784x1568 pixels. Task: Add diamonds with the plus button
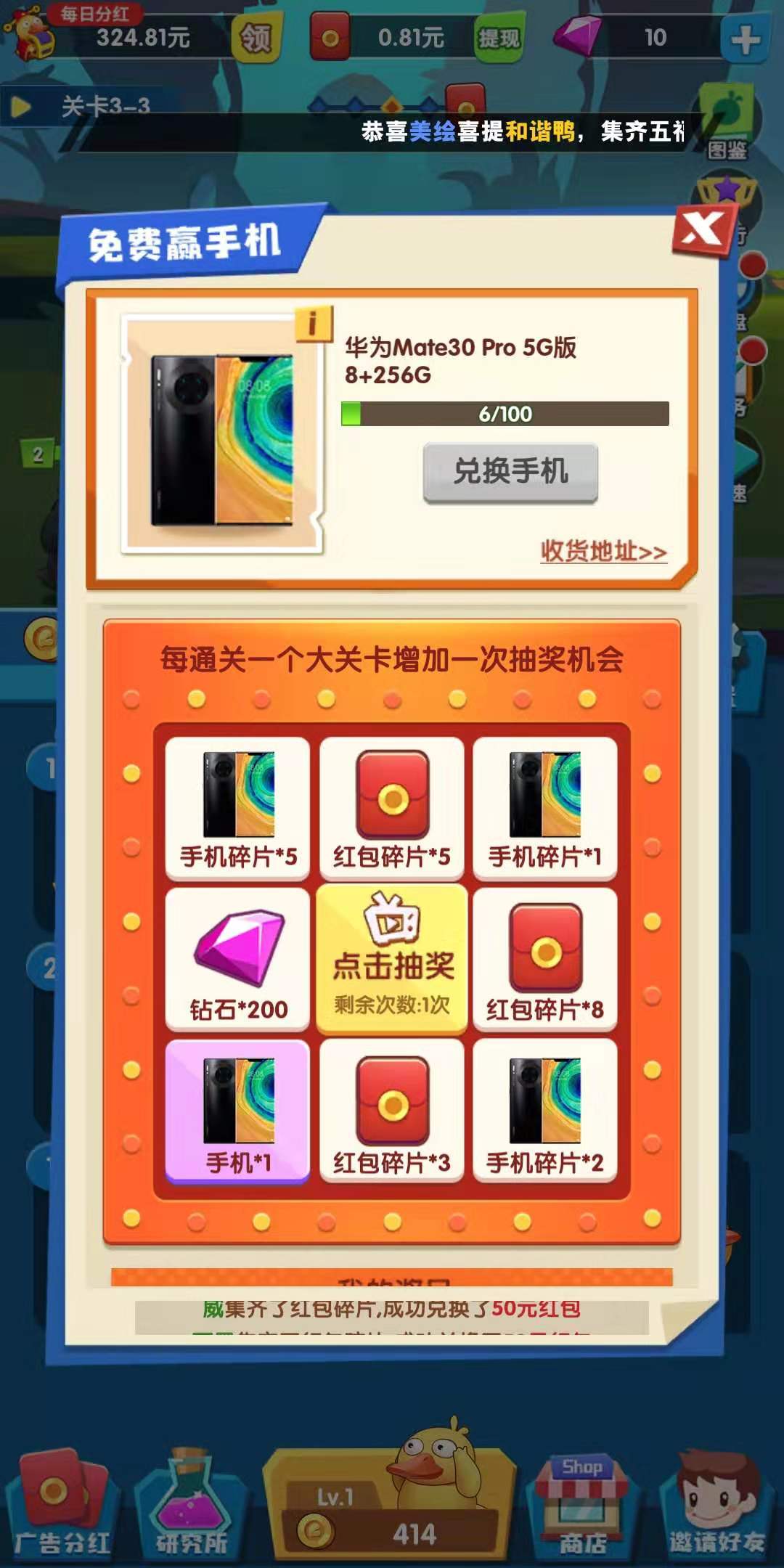(746, 38)
